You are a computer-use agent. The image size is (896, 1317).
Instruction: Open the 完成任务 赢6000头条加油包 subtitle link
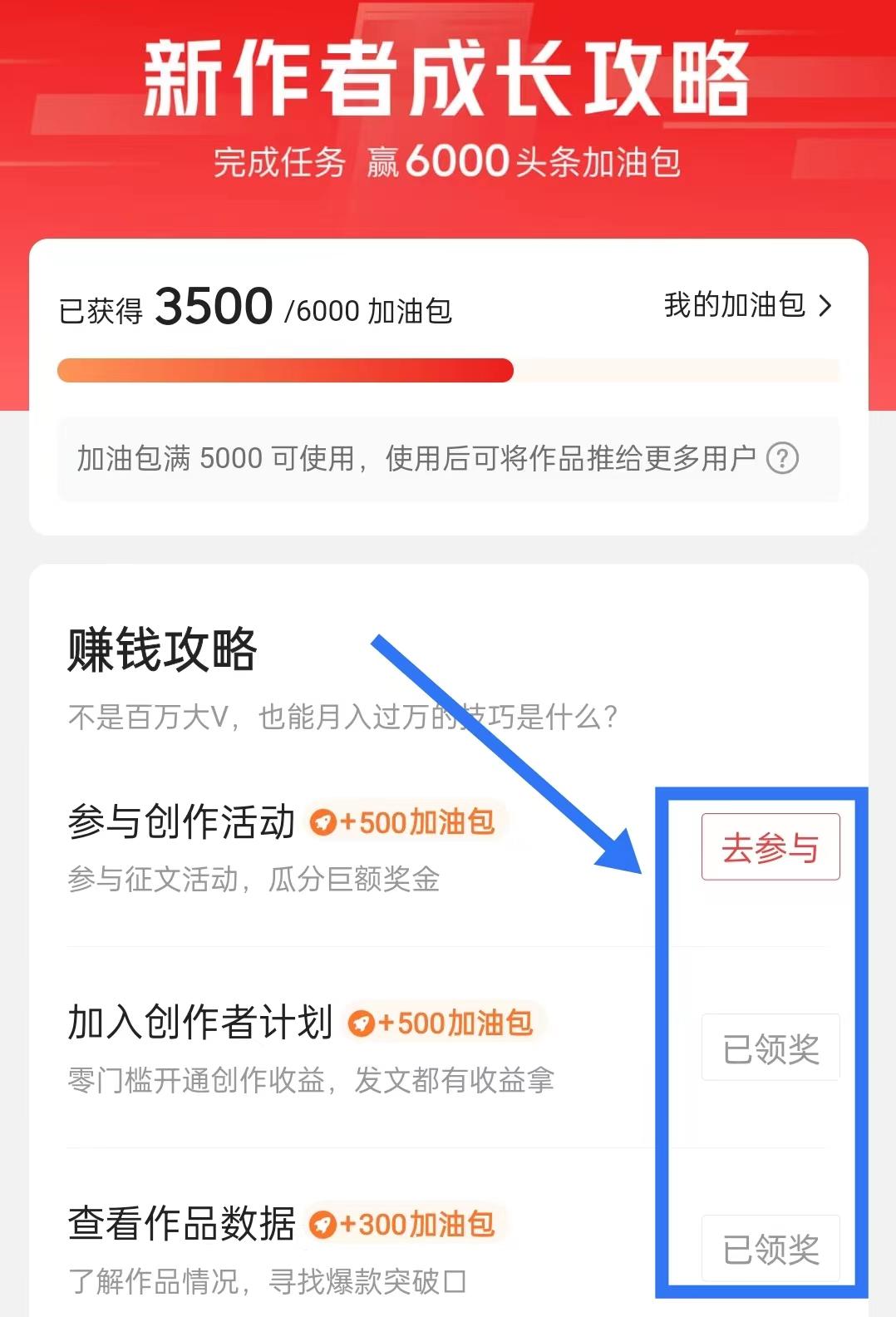pos(448,164)
